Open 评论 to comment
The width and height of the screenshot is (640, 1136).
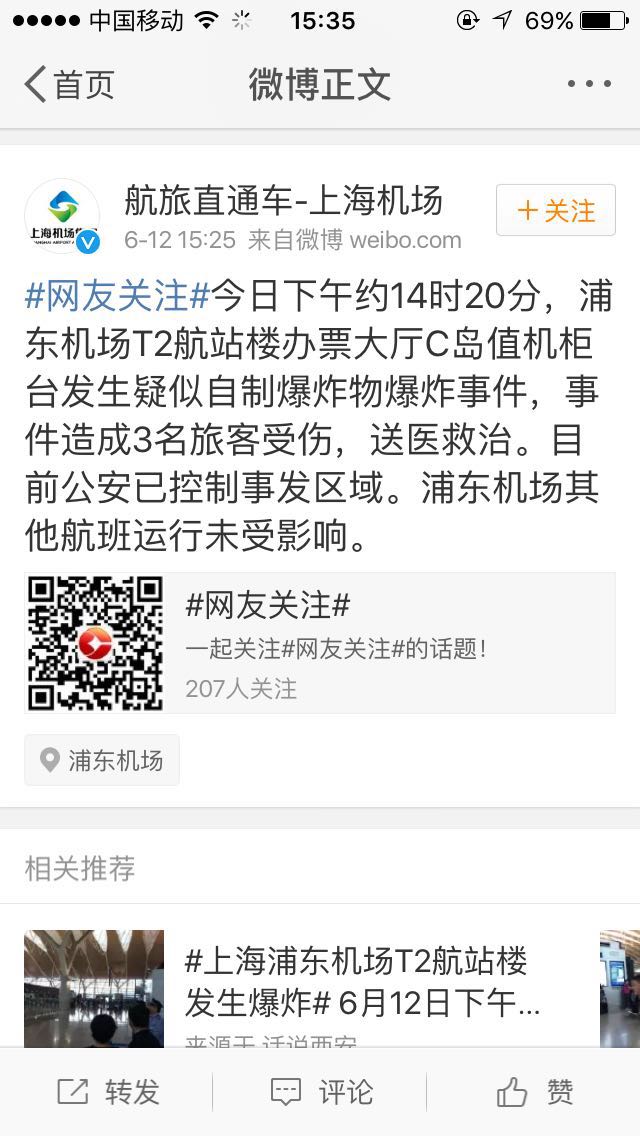(320, 1092)
